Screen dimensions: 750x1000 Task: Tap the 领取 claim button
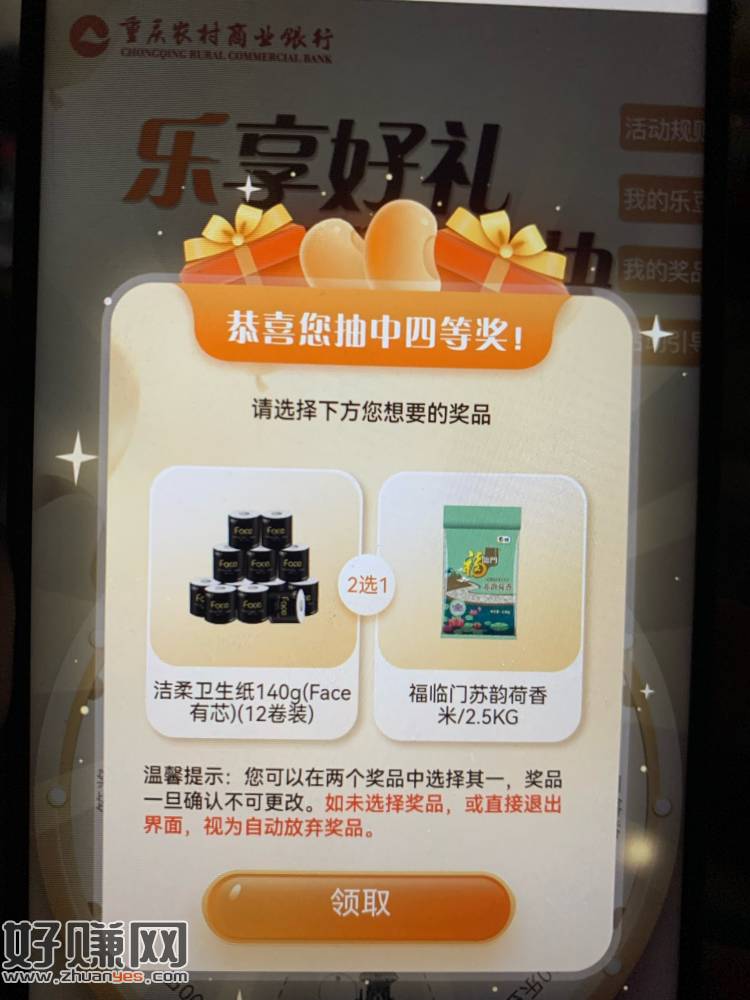click(x=358, y=904)
